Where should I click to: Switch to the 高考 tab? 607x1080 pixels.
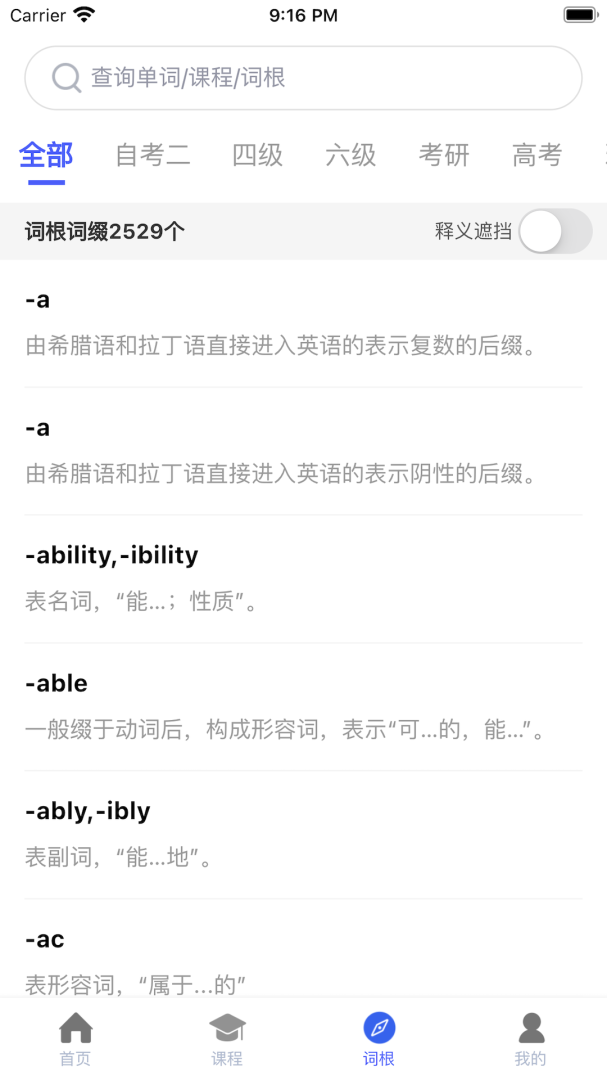pyautogui.click(x=537, y=155)
